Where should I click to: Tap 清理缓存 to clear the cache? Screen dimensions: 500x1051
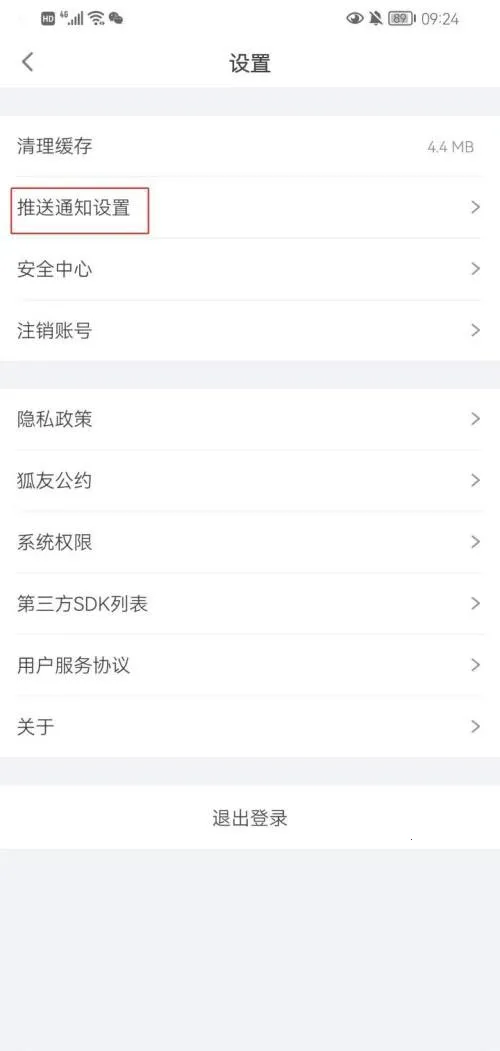tap(250, 146)
